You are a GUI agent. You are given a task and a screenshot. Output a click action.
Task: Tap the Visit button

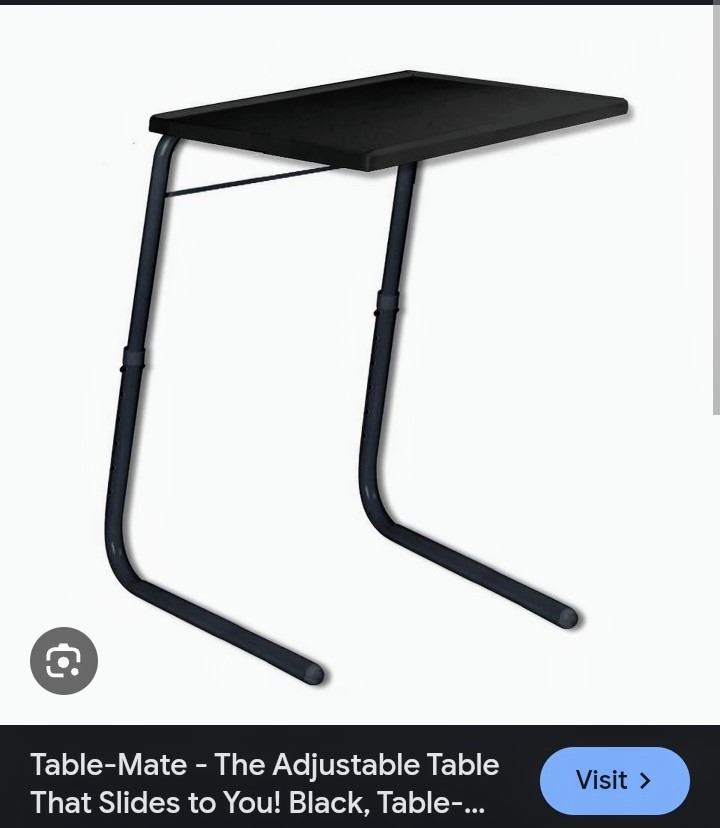tap(614, 780)
